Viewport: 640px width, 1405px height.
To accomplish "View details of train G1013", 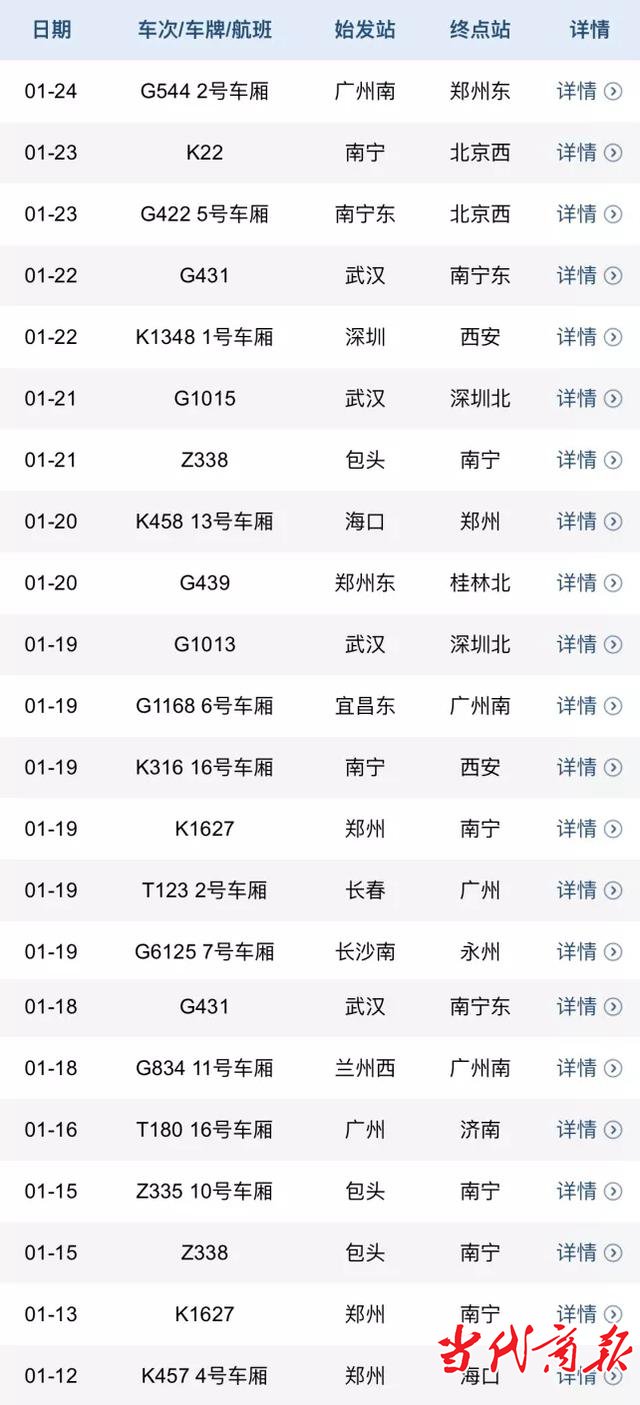I will click(589, 644).
